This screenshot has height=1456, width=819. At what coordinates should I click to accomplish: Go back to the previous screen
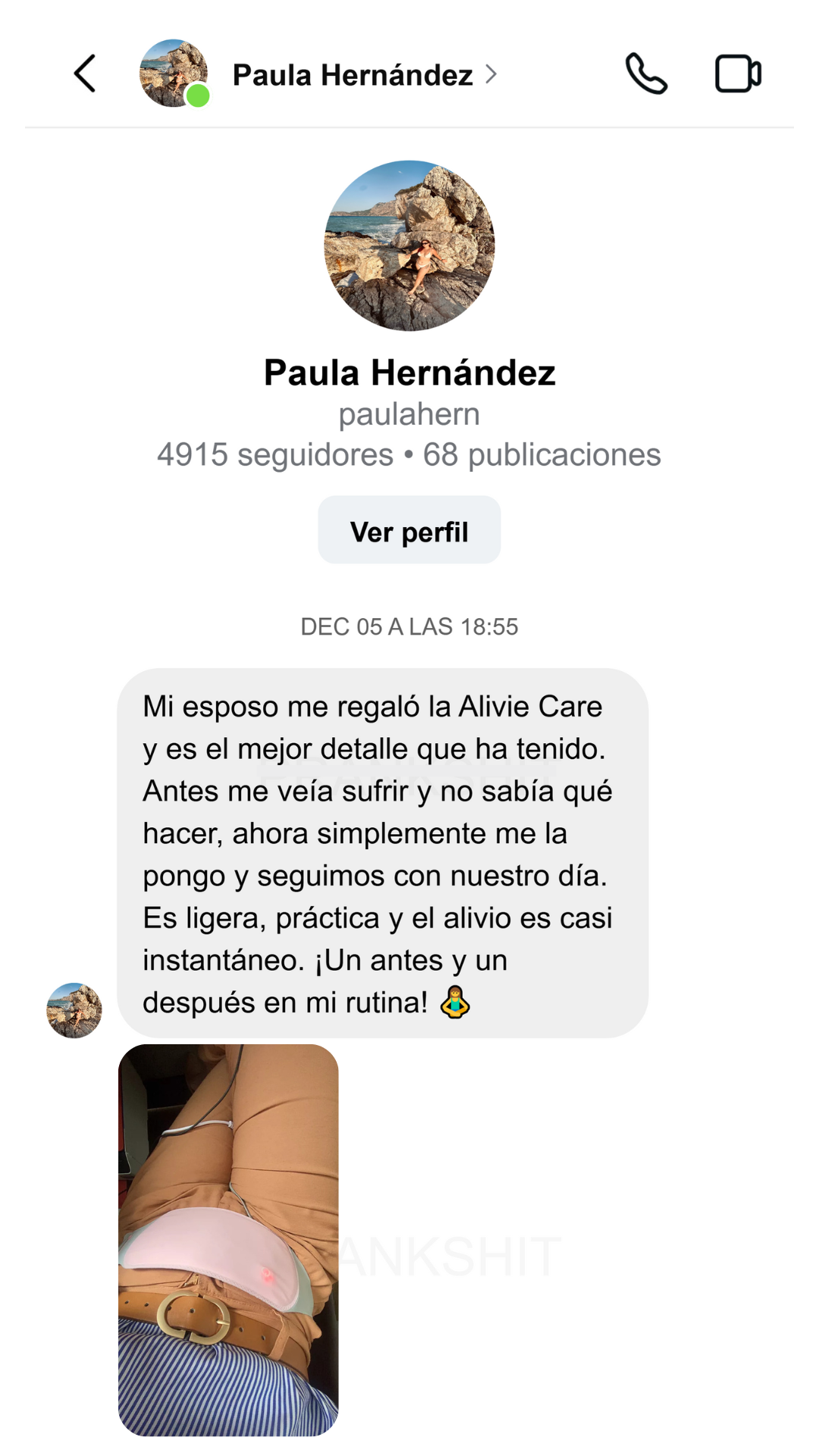tap(85, 74)
